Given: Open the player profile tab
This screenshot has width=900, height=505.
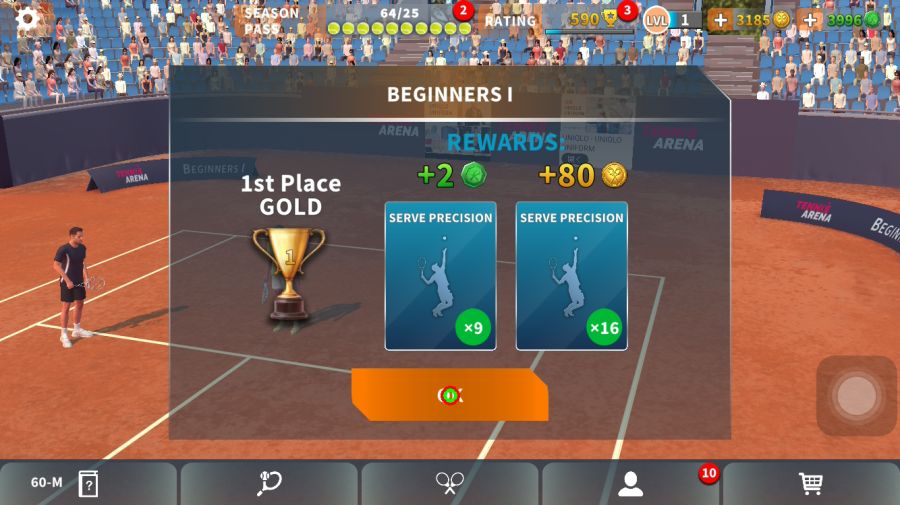Looking at the screenshot, I should click(x=630, y=484).
